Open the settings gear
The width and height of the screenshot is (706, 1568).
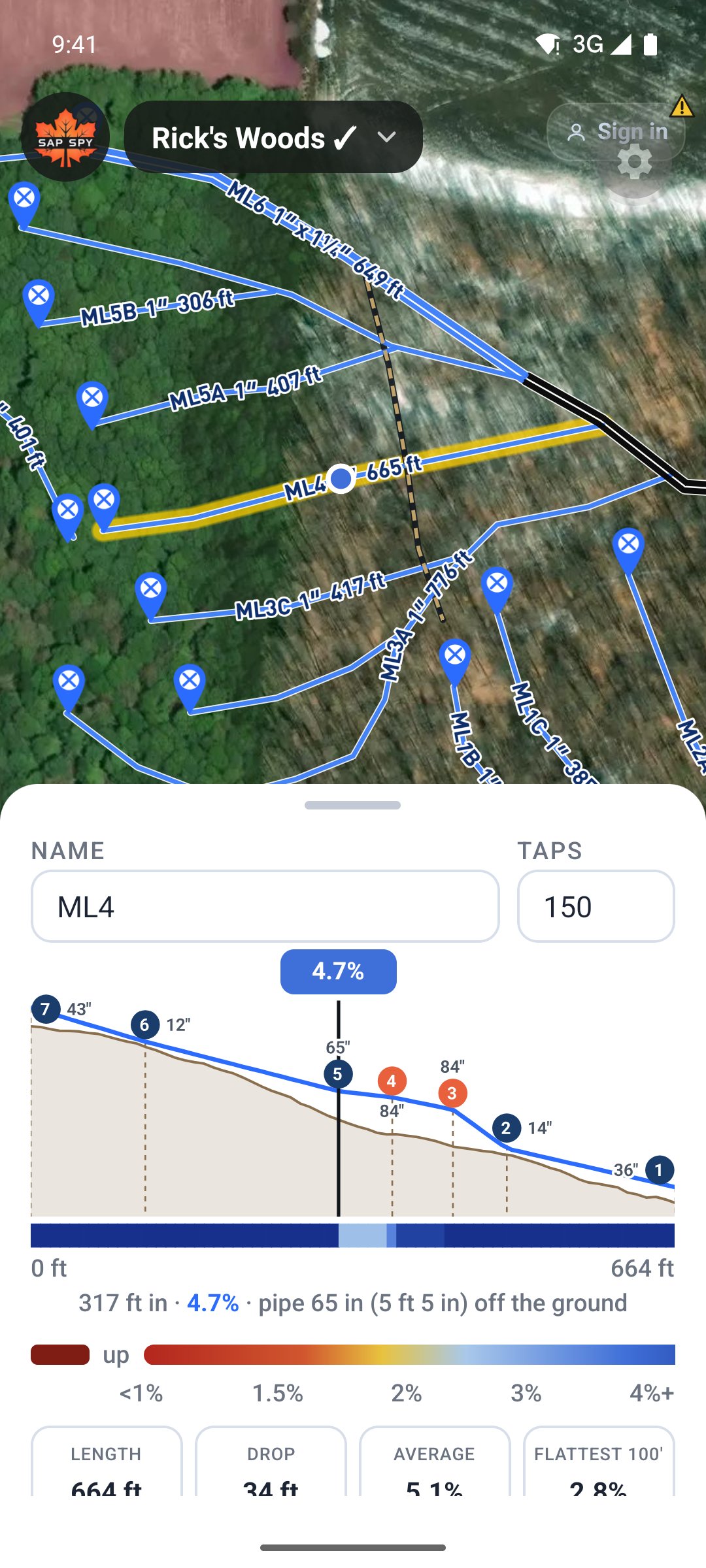(x=634, y=163)
